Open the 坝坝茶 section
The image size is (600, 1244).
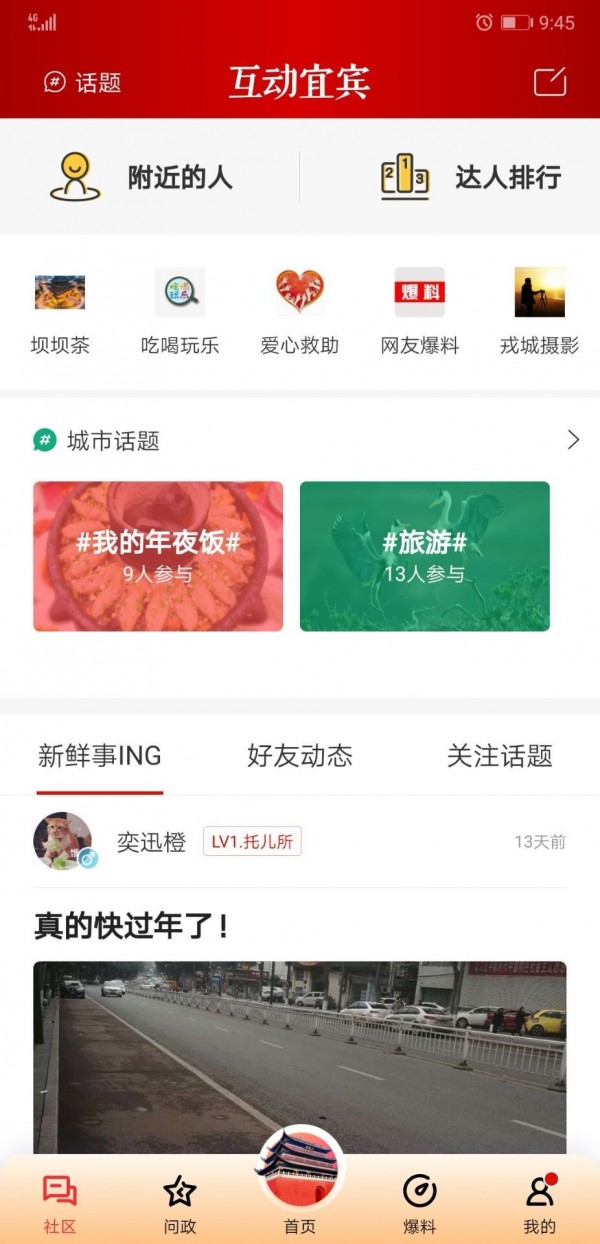pos(60,311)
